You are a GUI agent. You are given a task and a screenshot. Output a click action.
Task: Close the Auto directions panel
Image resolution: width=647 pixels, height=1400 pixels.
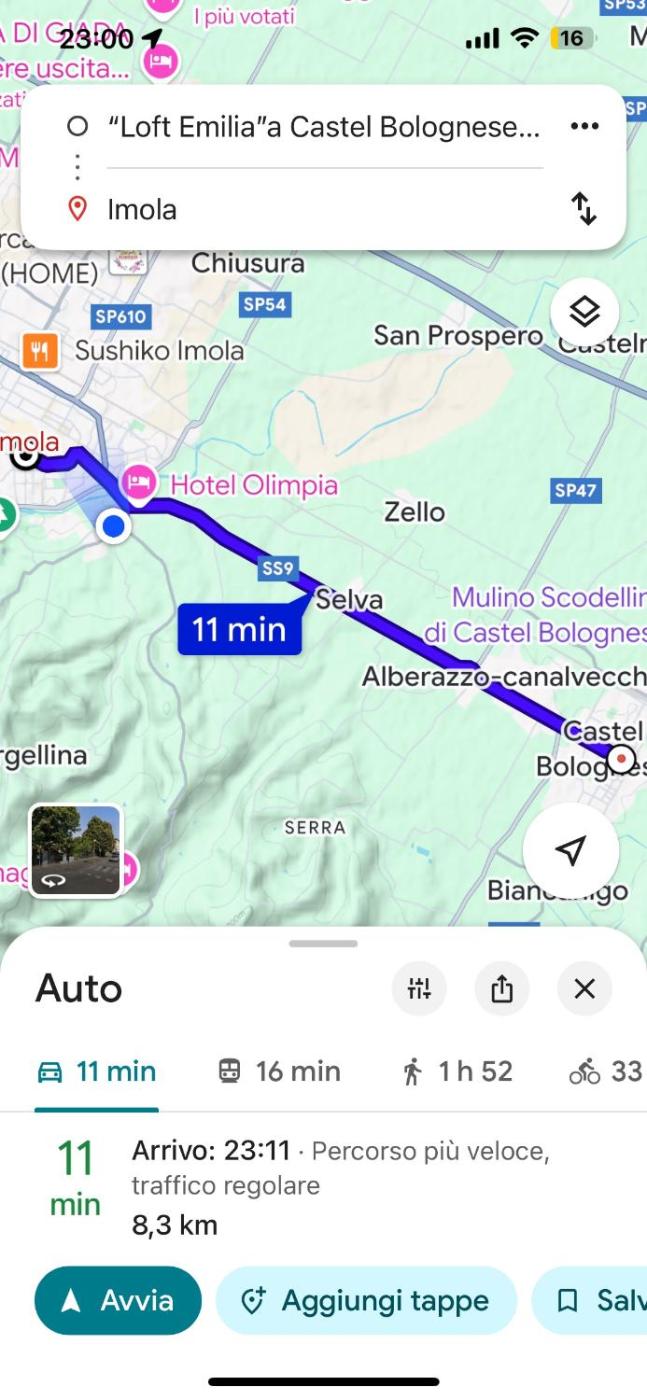click(x=585, y=989)
